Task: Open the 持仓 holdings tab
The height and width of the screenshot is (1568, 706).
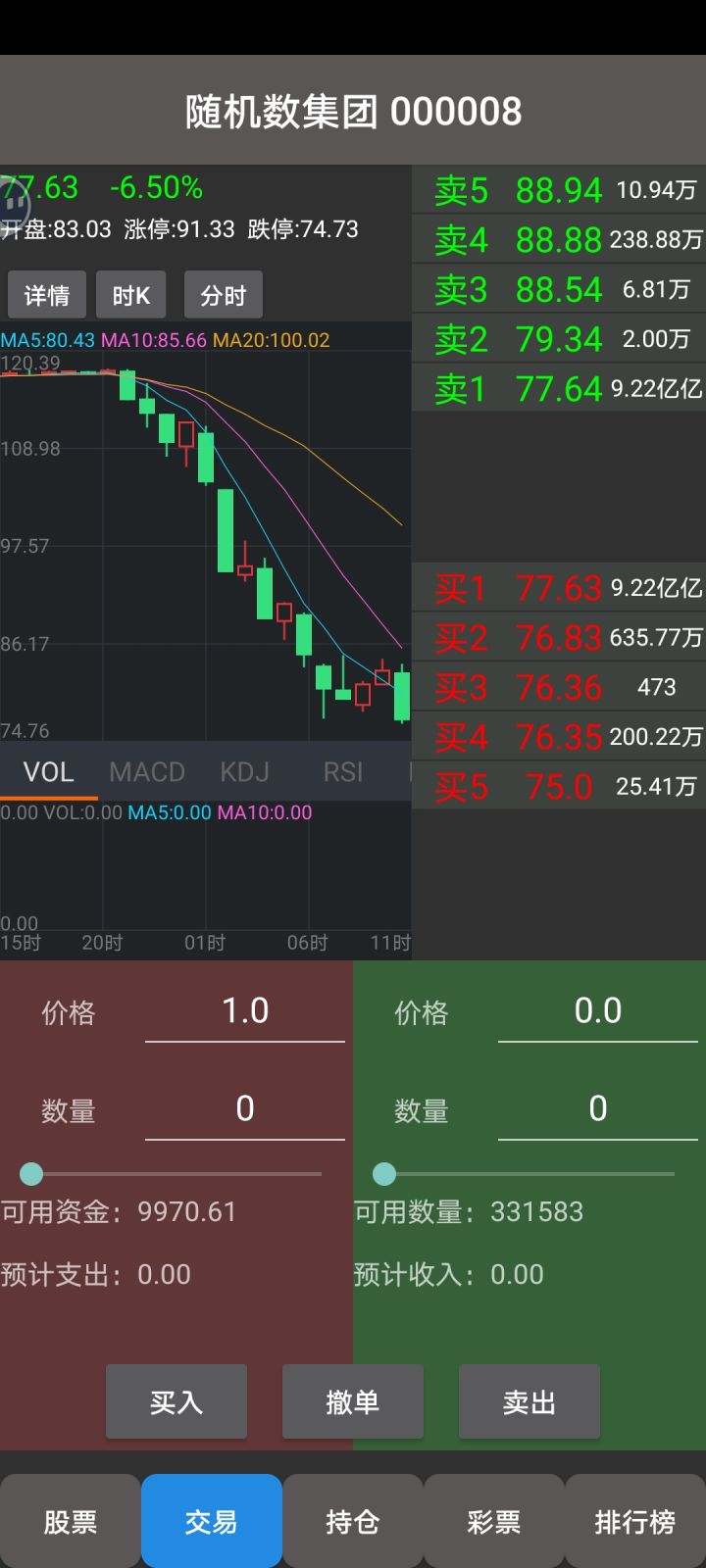Action: click(x=353, y=1521)
